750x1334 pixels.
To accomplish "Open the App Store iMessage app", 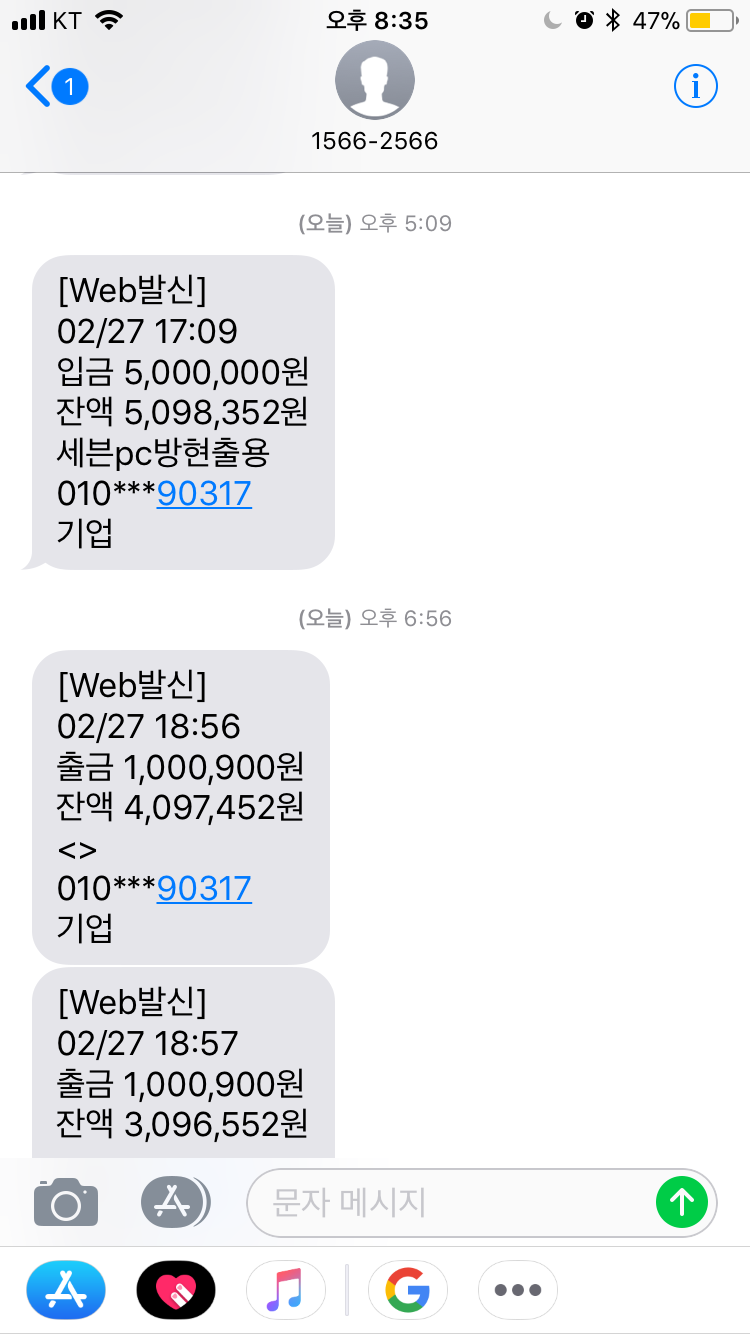I will 66,1290.
